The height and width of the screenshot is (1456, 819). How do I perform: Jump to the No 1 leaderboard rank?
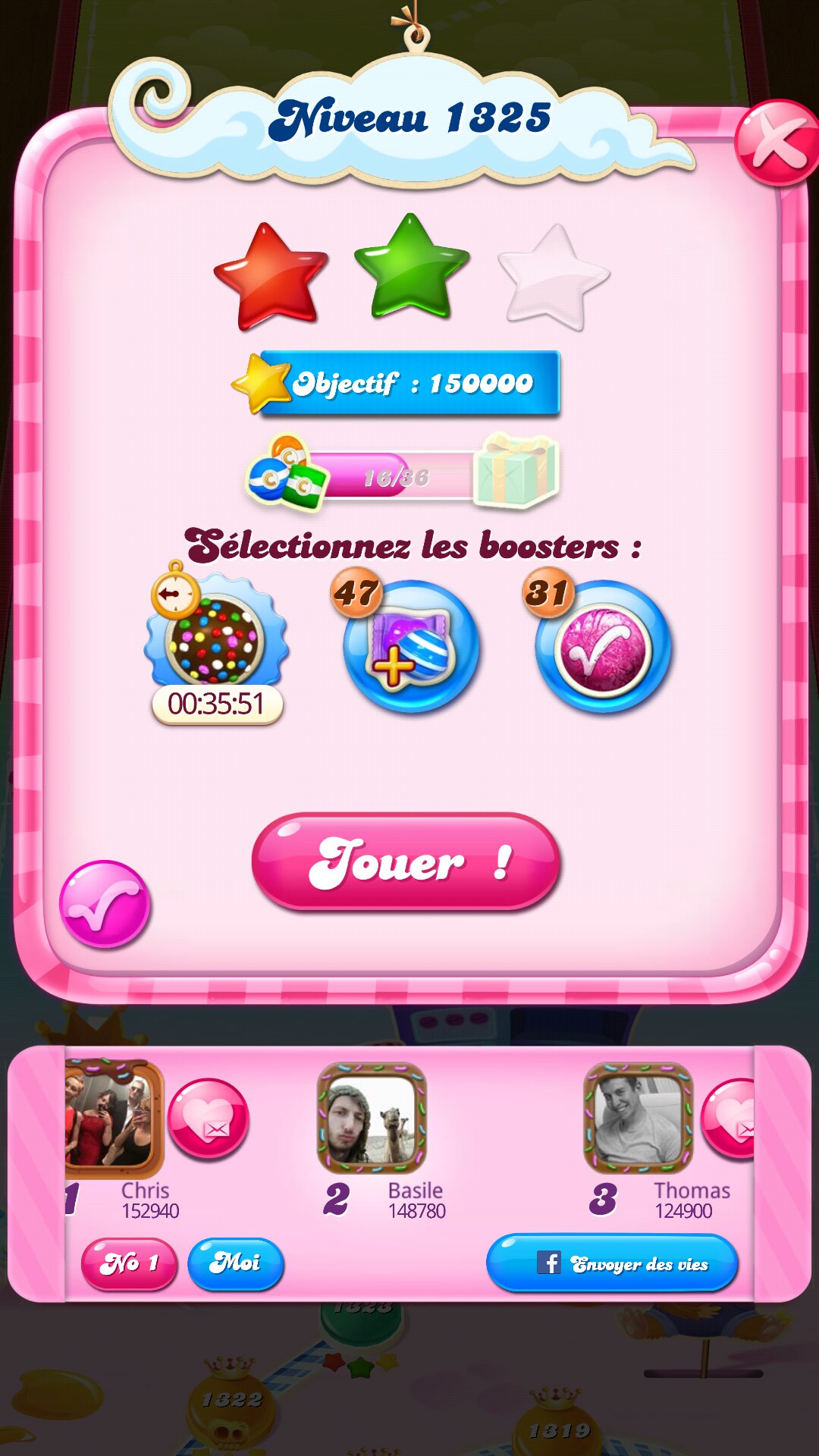point(129,1263)
